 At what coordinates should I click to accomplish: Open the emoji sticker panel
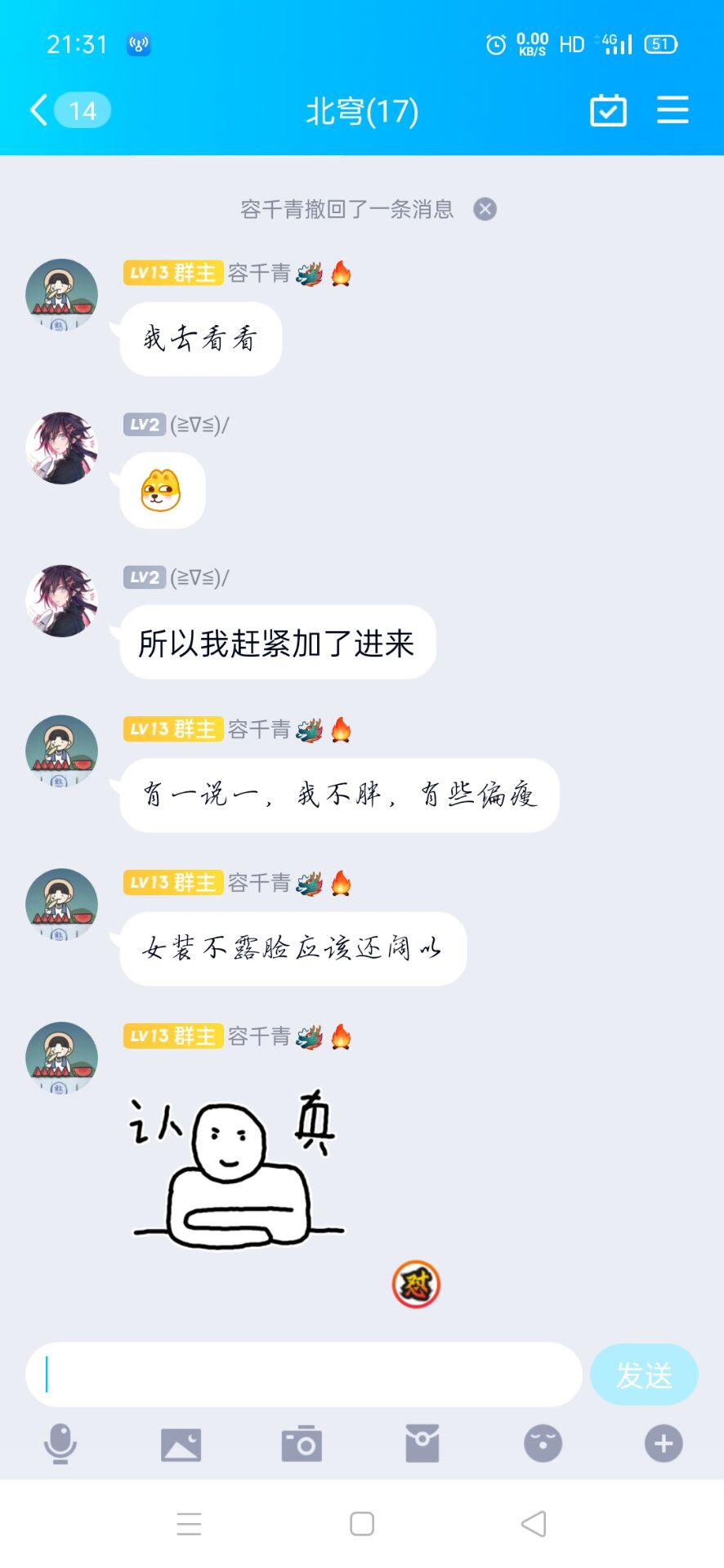coord(543,1444)
